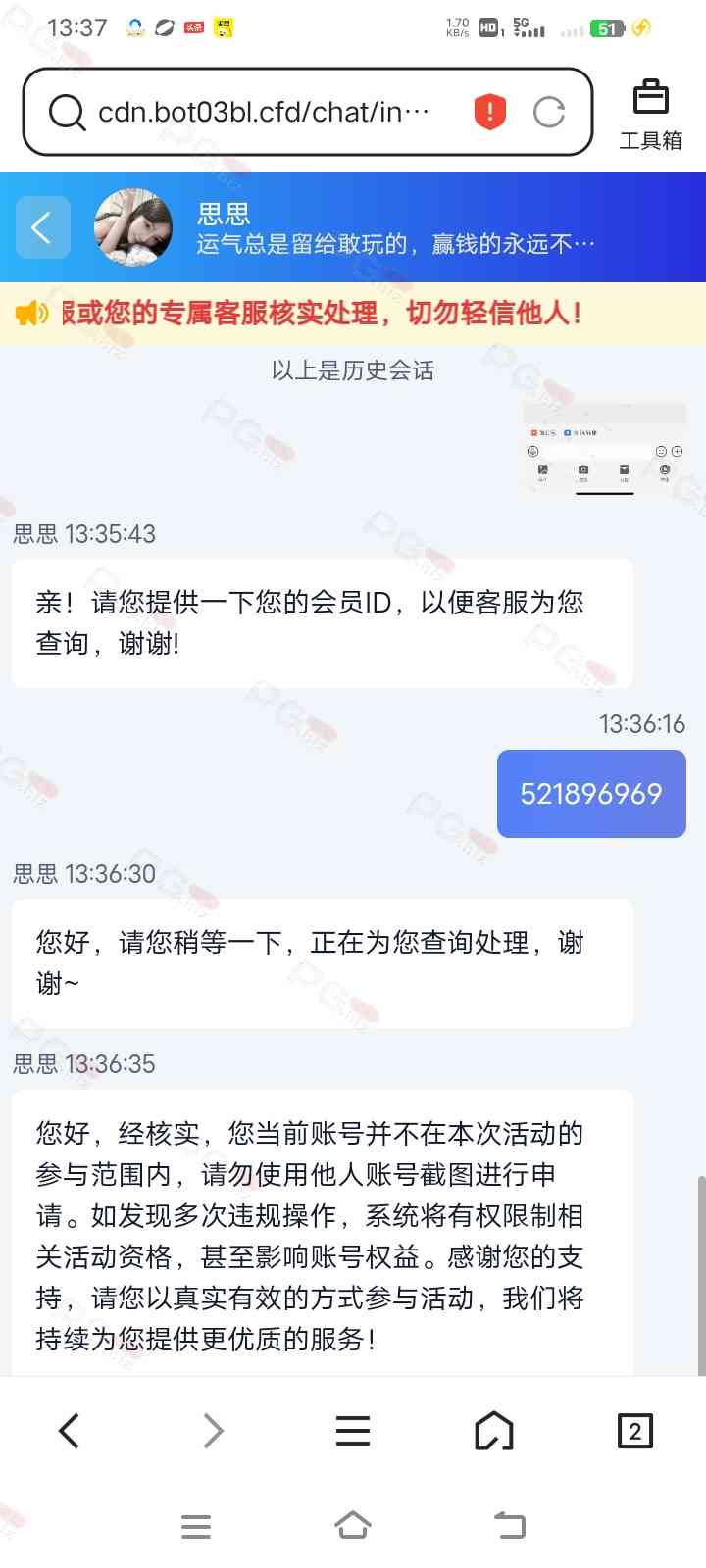
Task: Open the browser menu
Action: tap(353, 1431)
